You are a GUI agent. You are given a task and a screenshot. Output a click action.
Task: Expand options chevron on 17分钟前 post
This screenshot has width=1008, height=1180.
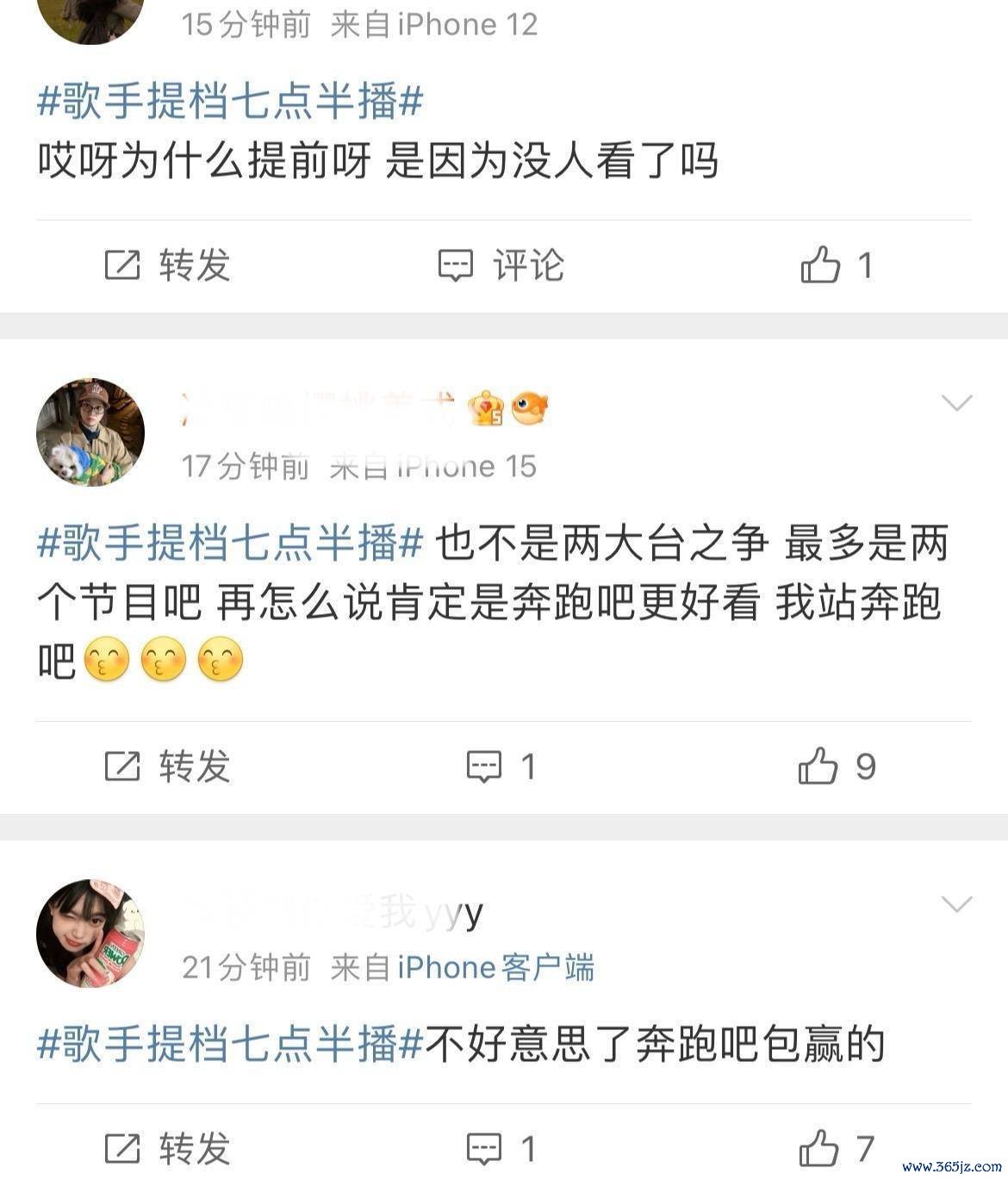click(957, 402)
